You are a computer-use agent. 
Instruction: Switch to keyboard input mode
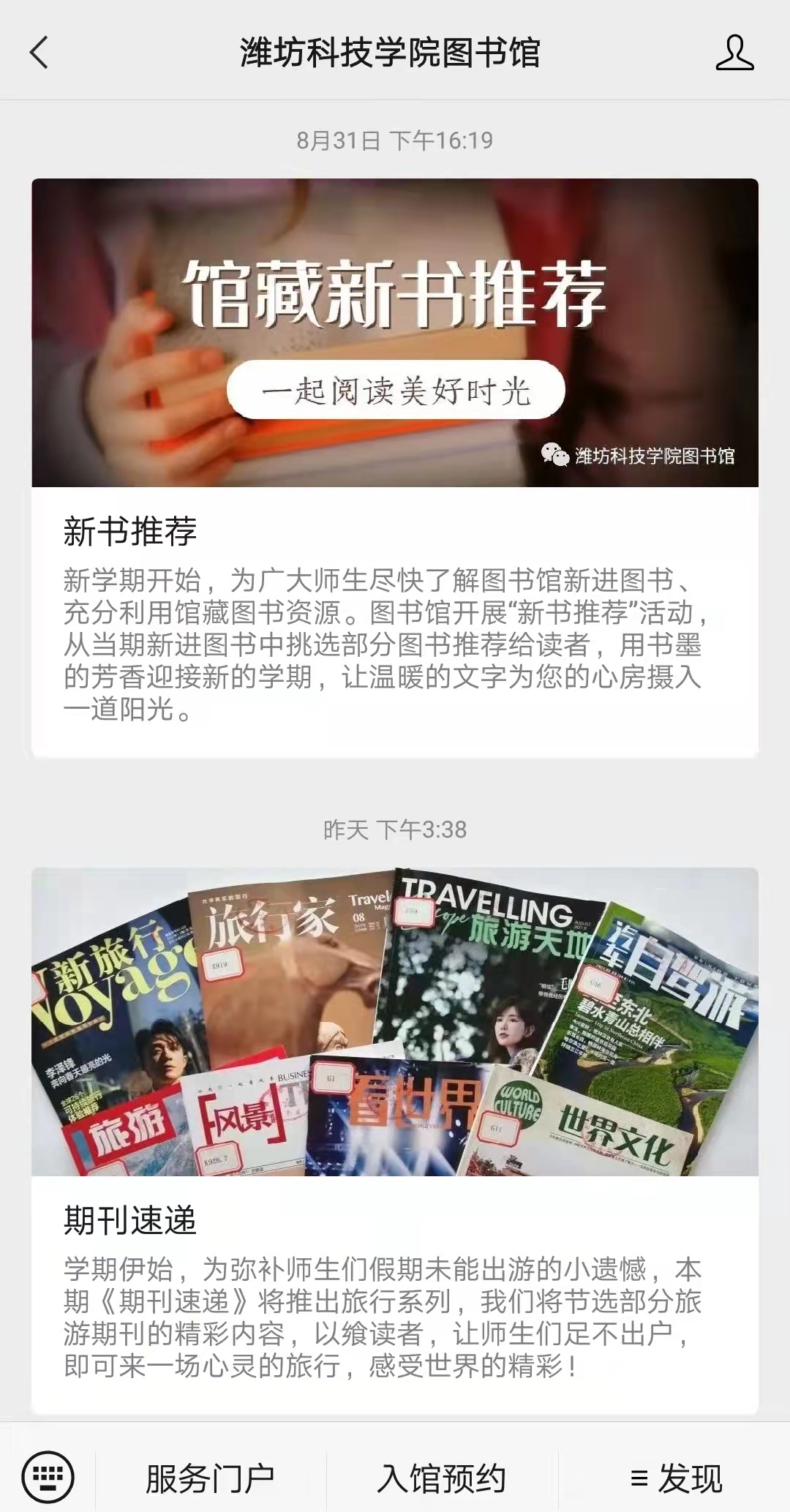pyautogui.click(x=48, y=1478)
